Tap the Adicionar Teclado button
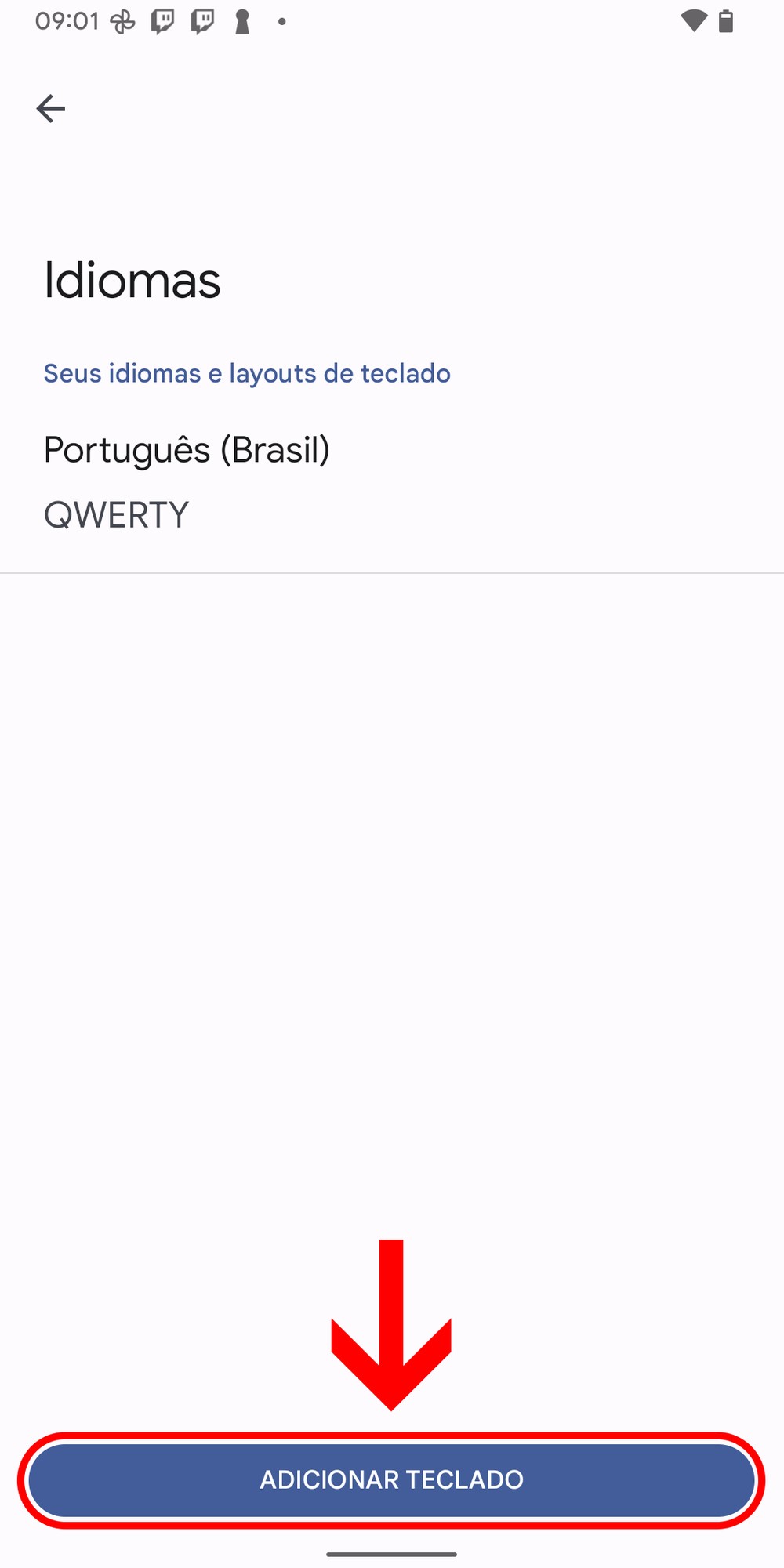Viewport: 784px width, 1568px height. click(x=391, y=1479)
